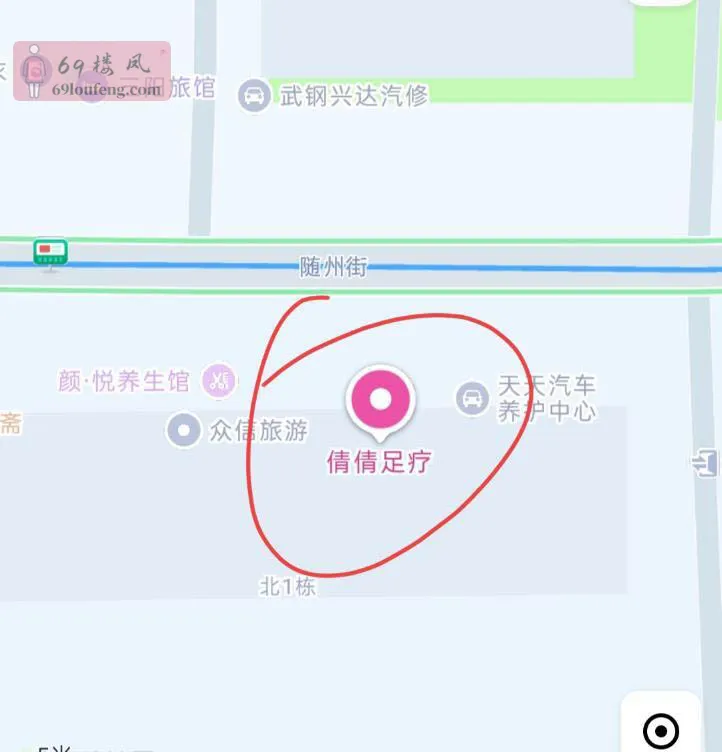The image size is (722, 752).
Task: Click the 颜·悦养生馆 text label
Action: click(122, 381)
